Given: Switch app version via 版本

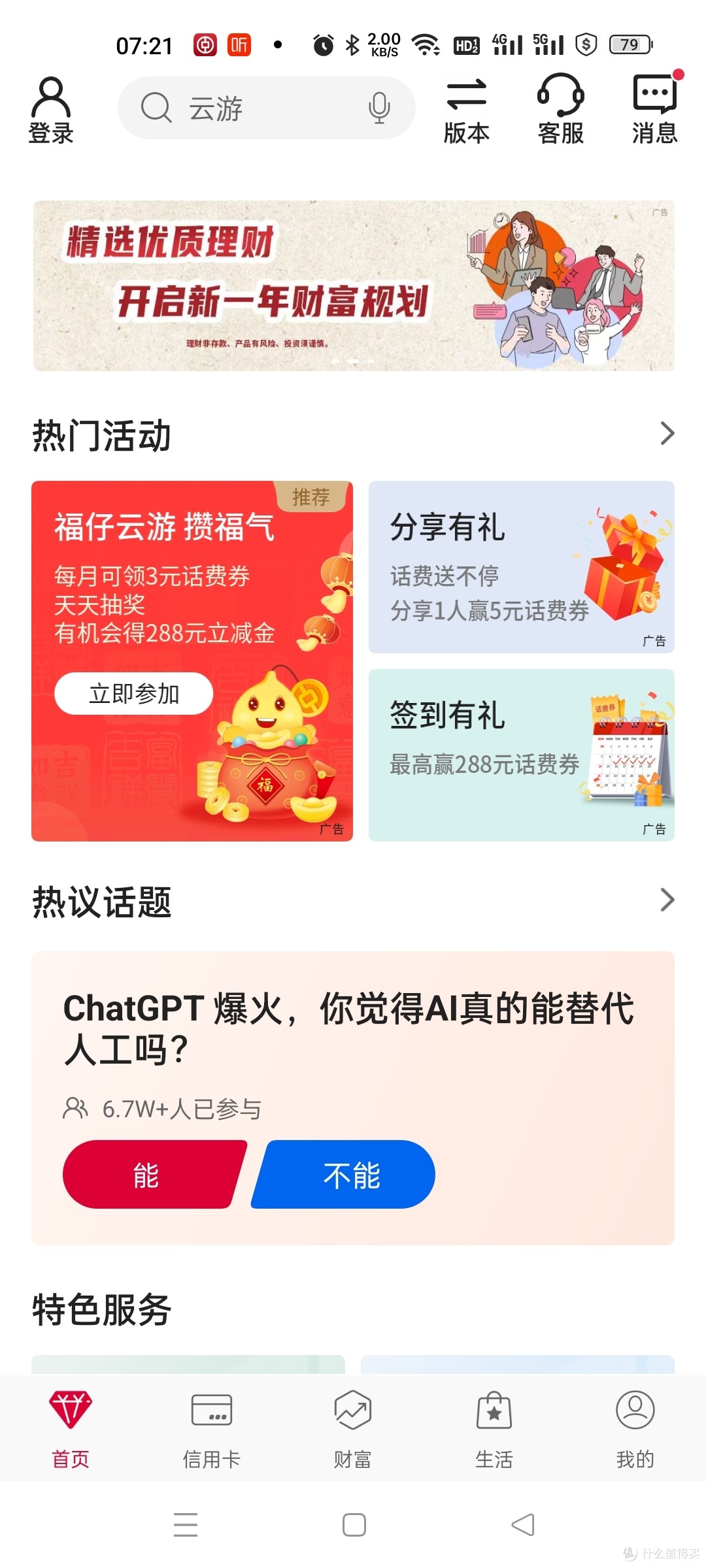Looking at the screenshot, I should coord(466,110).
